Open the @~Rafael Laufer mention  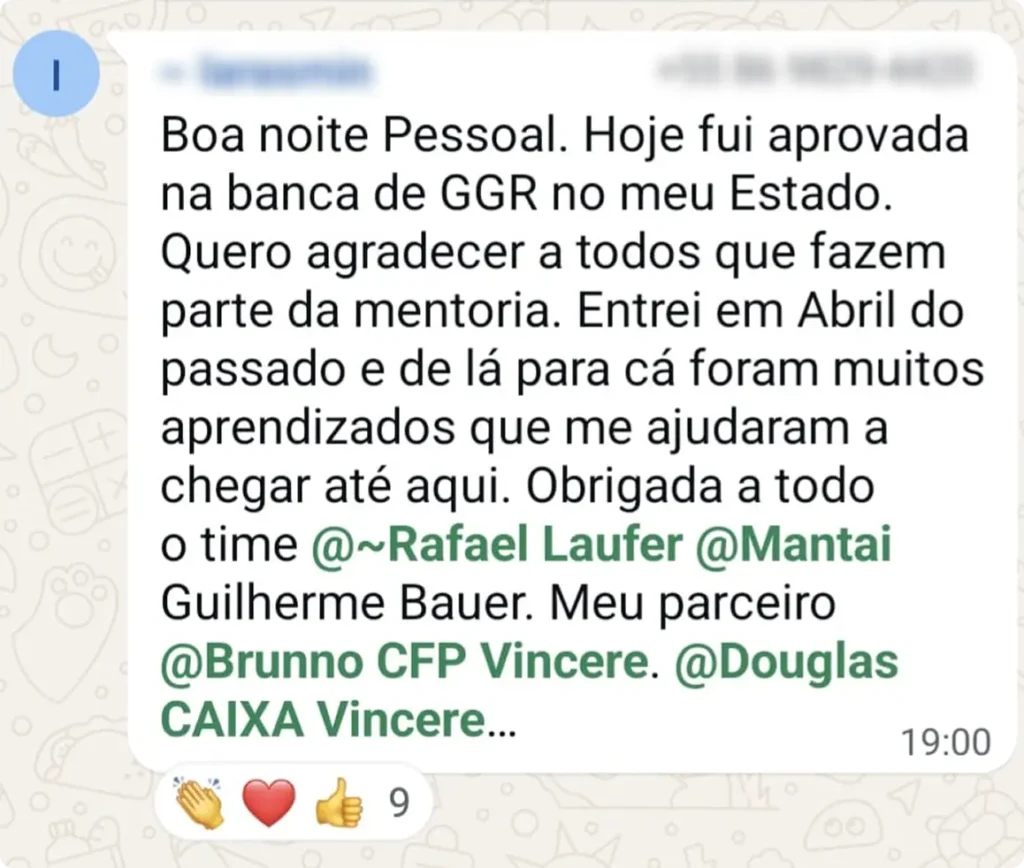(x=497, y=547)
